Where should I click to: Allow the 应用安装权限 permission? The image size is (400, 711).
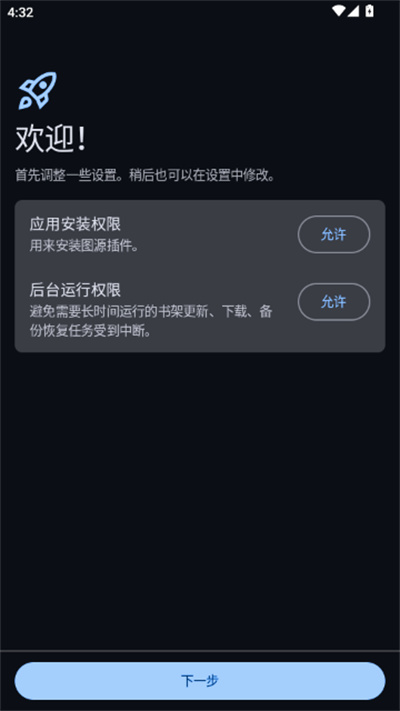[x=334, y=234]
